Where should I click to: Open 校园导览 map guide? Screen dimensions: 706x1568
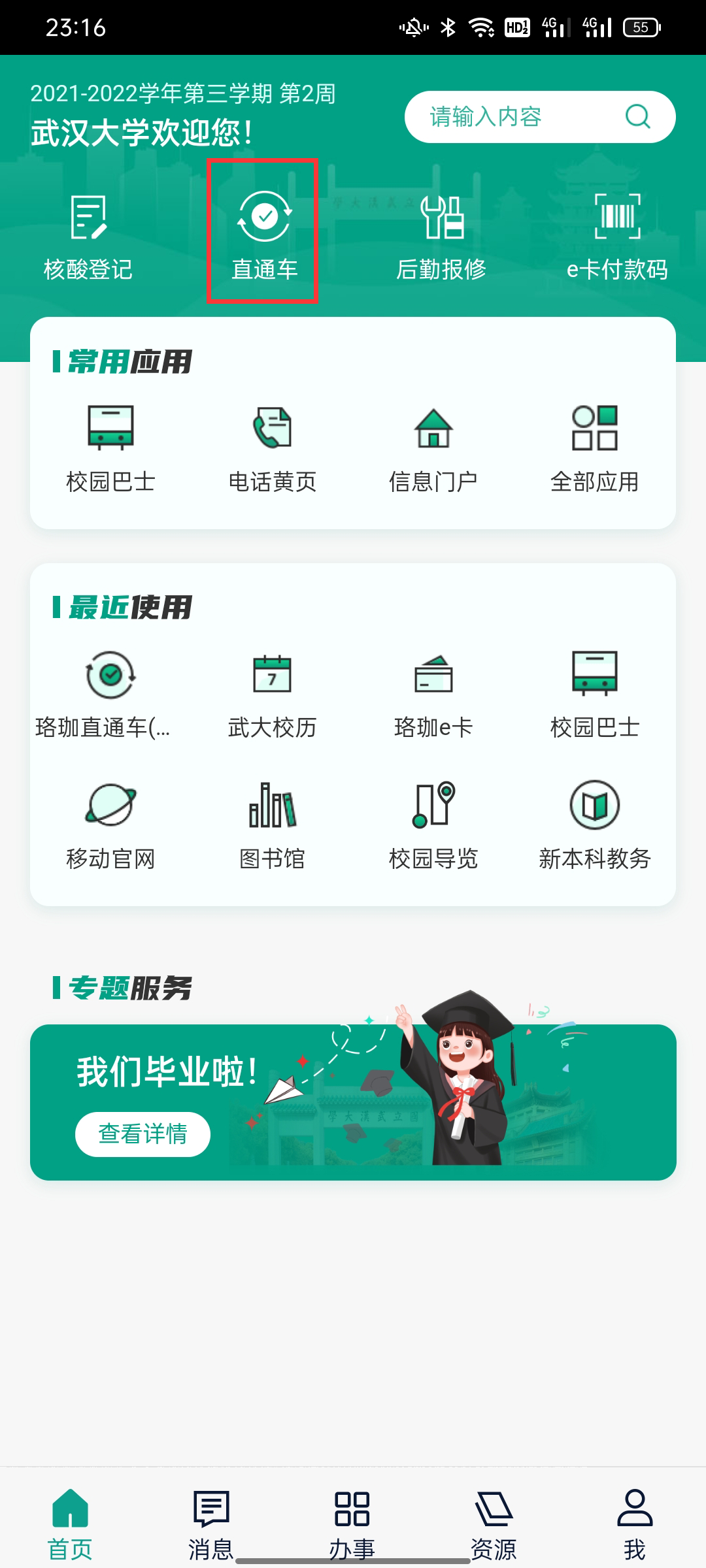tap(433, 825)
